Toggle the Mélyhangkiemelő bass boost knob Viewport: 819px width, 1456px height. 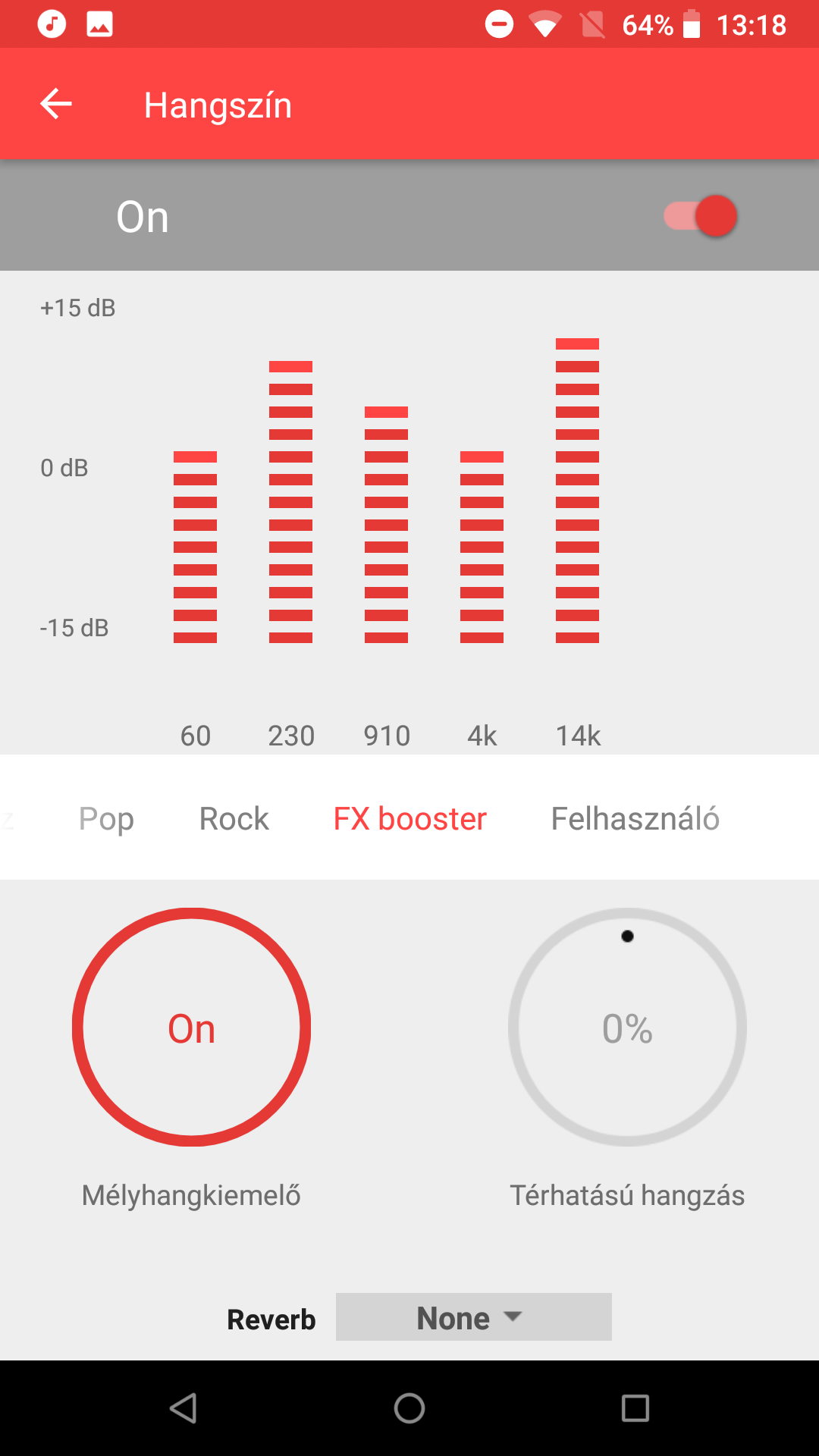tap(191, 1027)
